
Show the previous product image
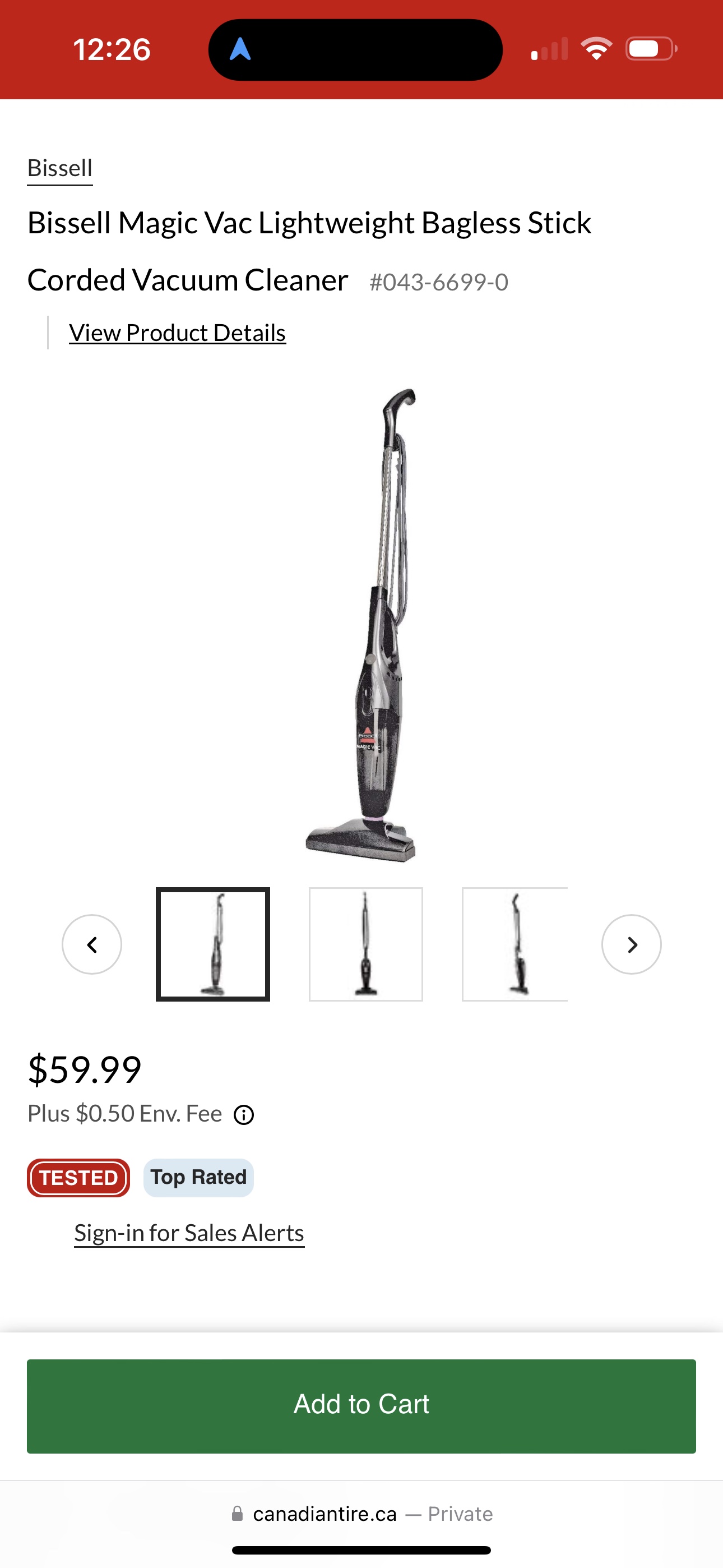tap(92, 944)
